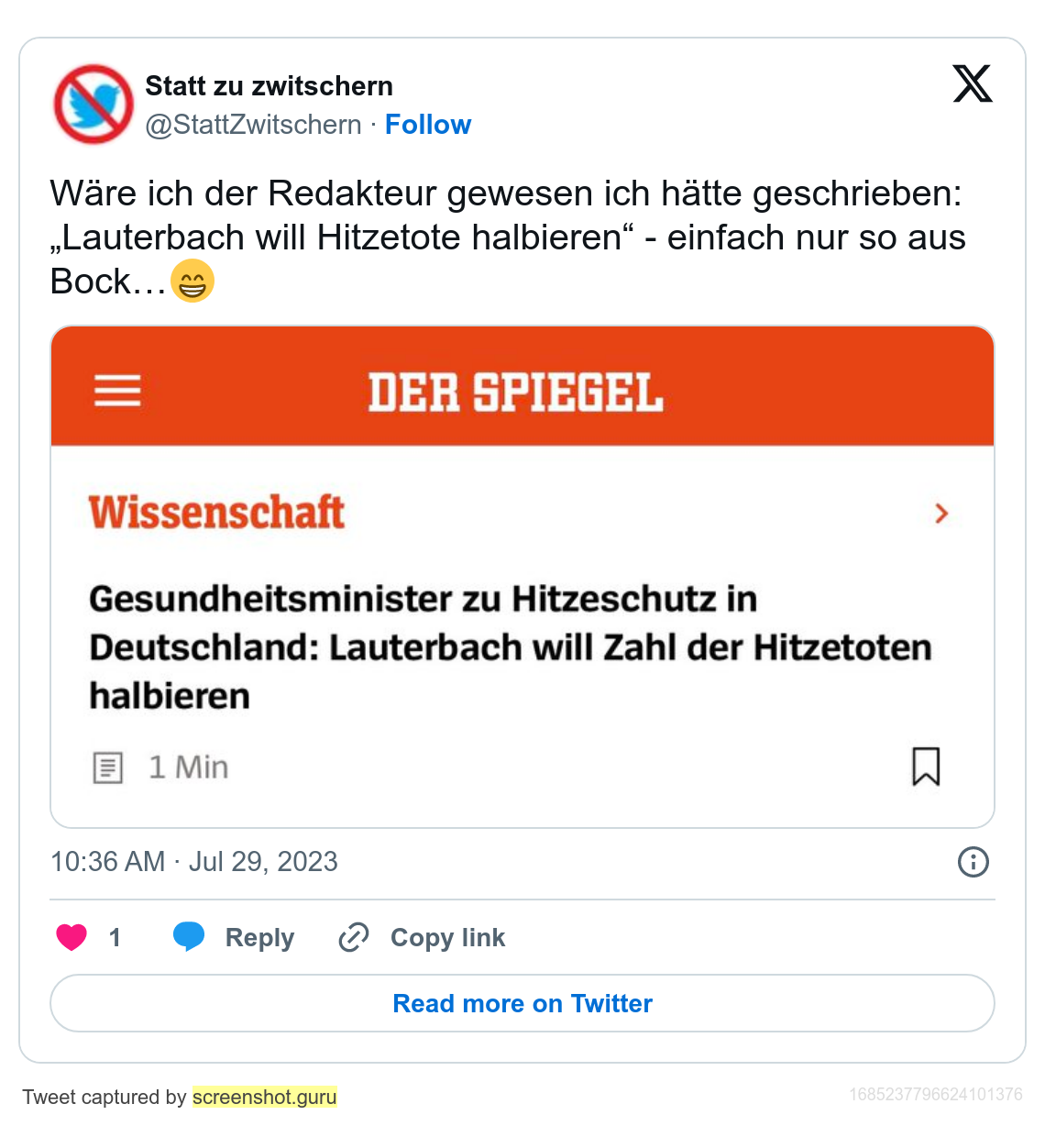Reply to the tweet
This screenshot has height=1148, width=1045.
click(x=235, y=937)
